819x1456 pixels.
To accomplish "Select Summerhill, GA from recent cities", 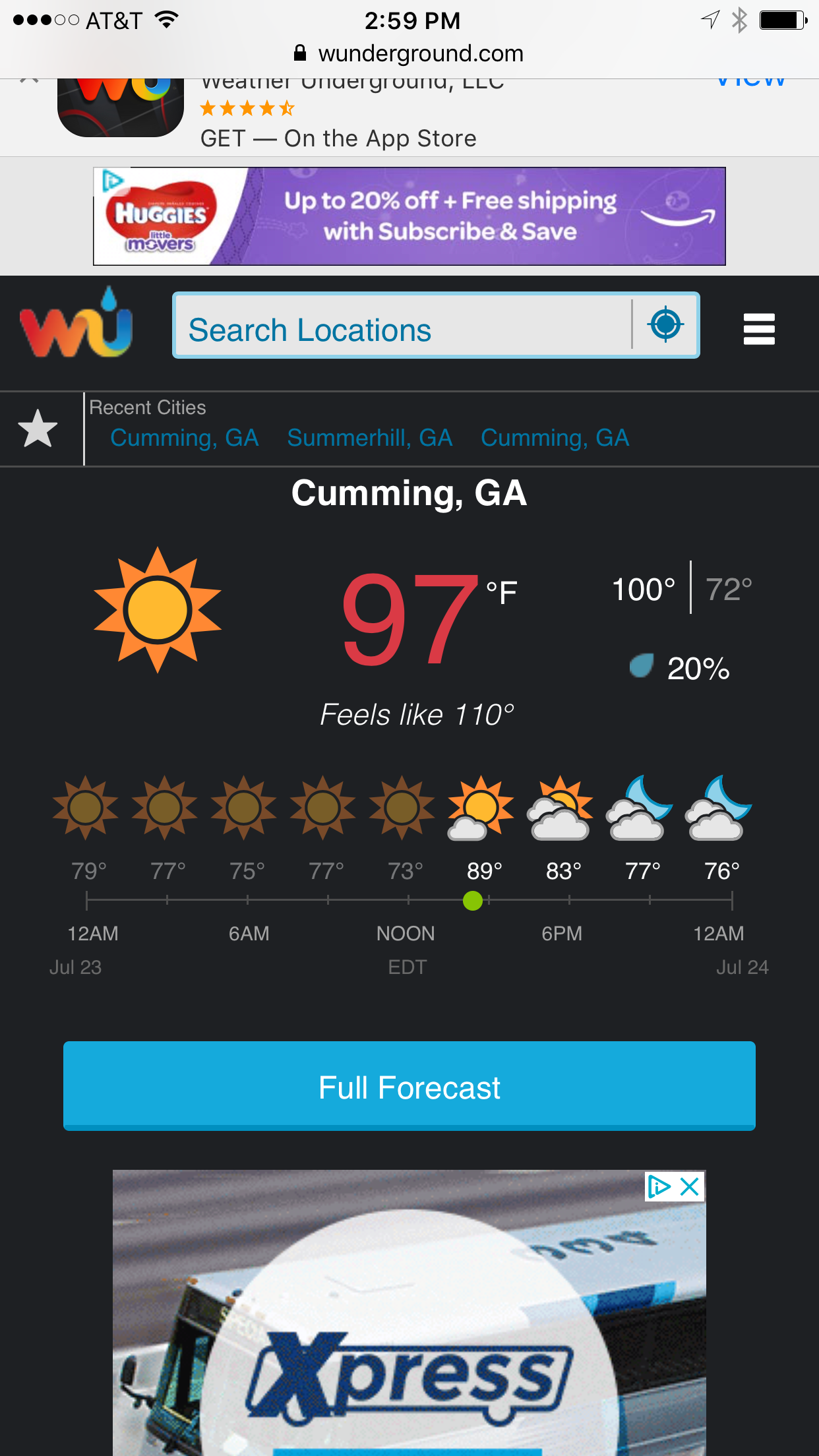I will click(x=369, y=438).
